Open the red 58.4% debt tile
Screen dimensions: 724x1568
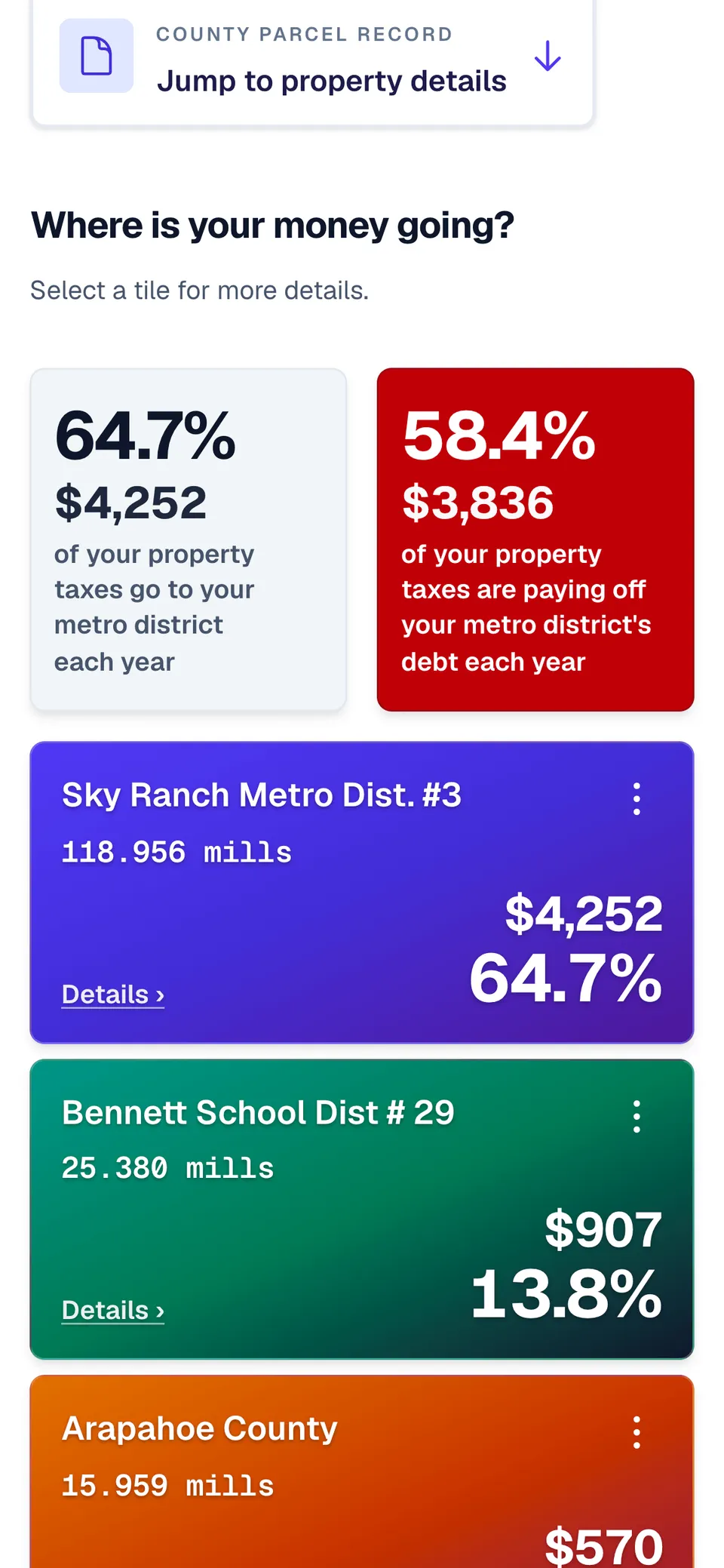(535, 540)
